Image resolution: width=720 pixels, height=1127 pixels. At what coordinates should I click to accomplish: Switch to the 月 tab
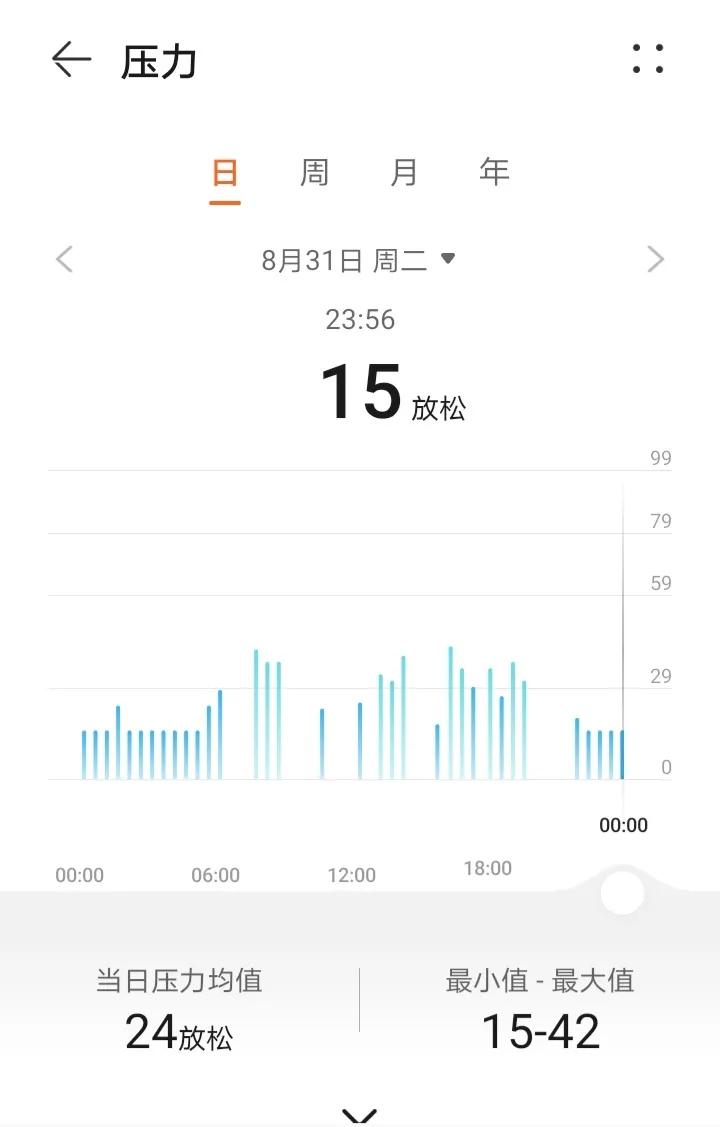[404, 173]
